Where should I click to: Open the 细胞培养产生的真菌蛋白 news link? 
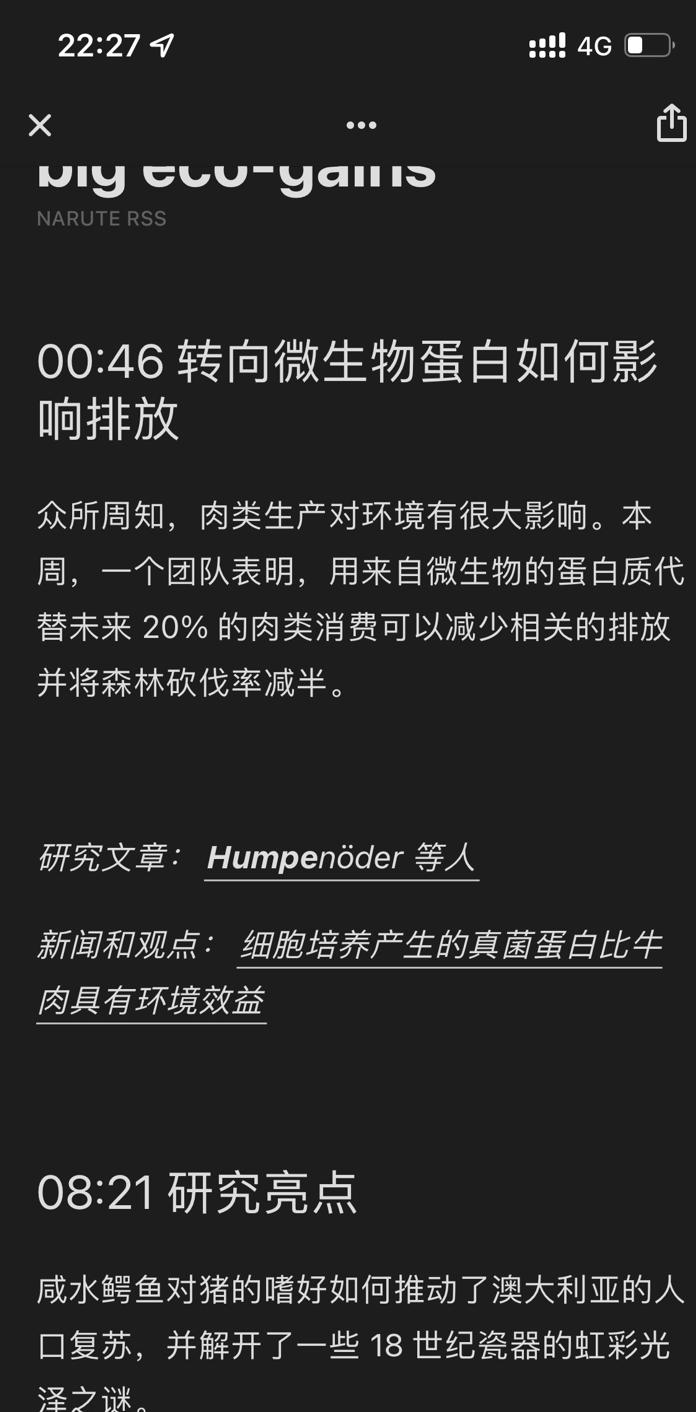[450, 945]
